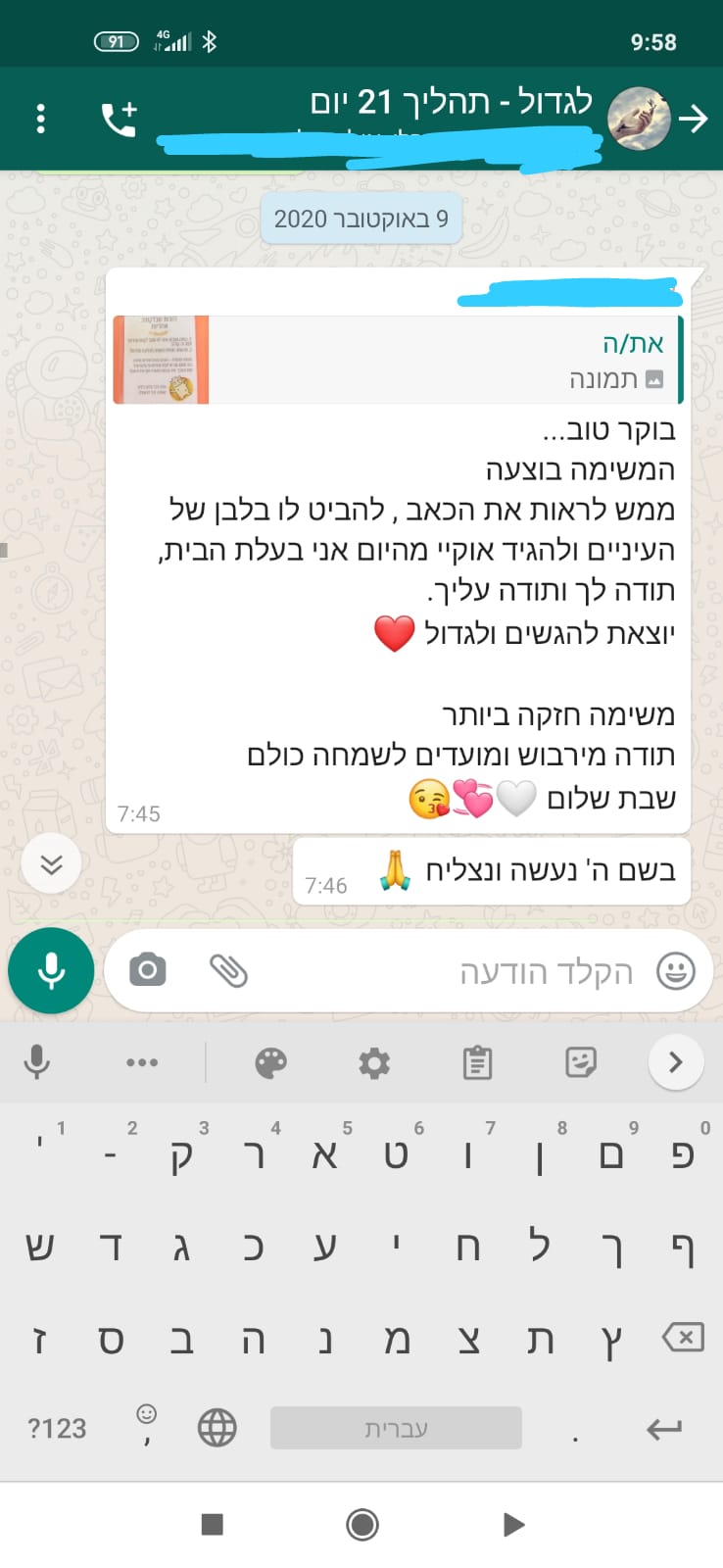Switch keyboard language with the globe key
The width and height of the screenshot is (723, 1568).
217,1428
